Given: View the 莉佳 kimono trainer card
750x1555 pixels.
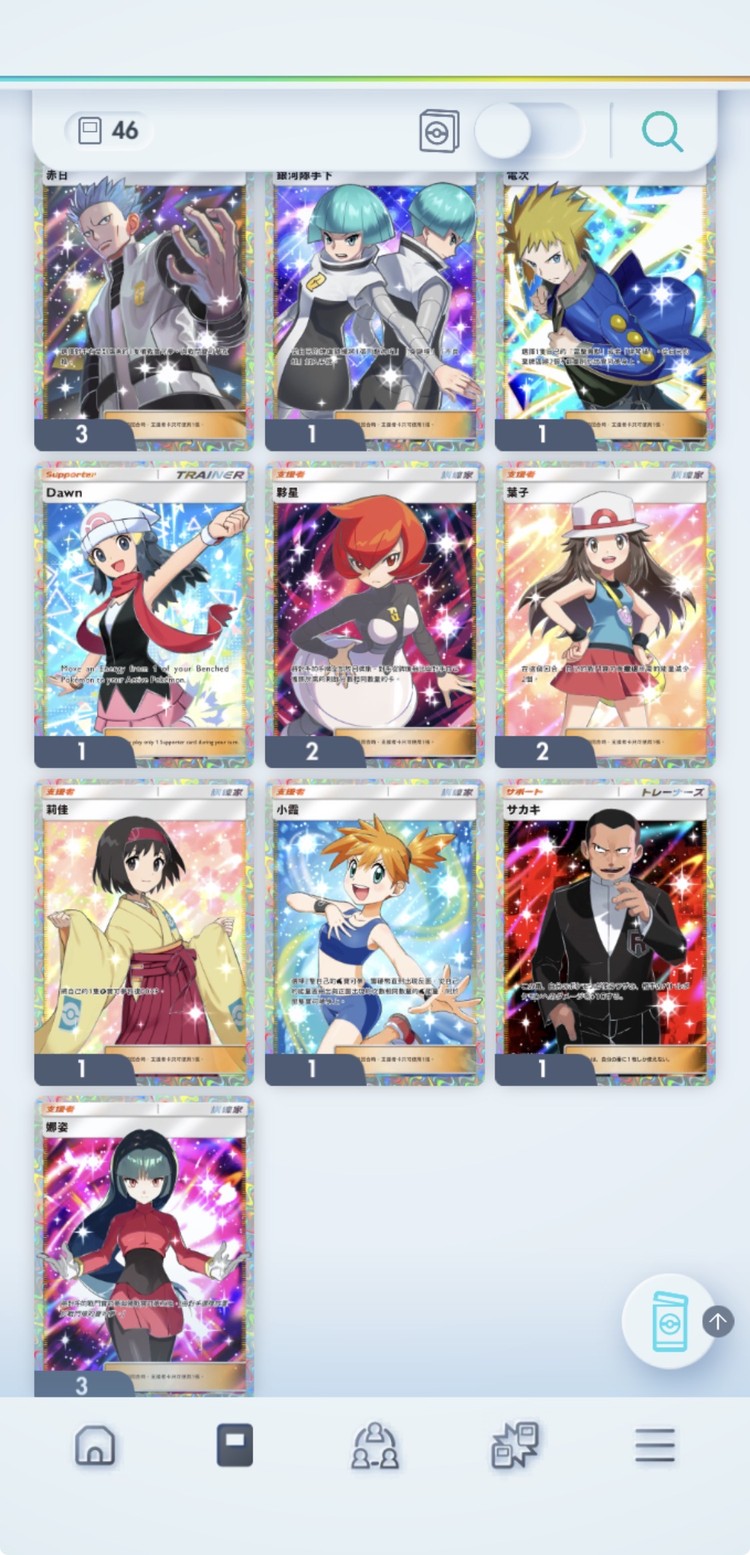Looking at the screenshot, I should click(144, 930).
